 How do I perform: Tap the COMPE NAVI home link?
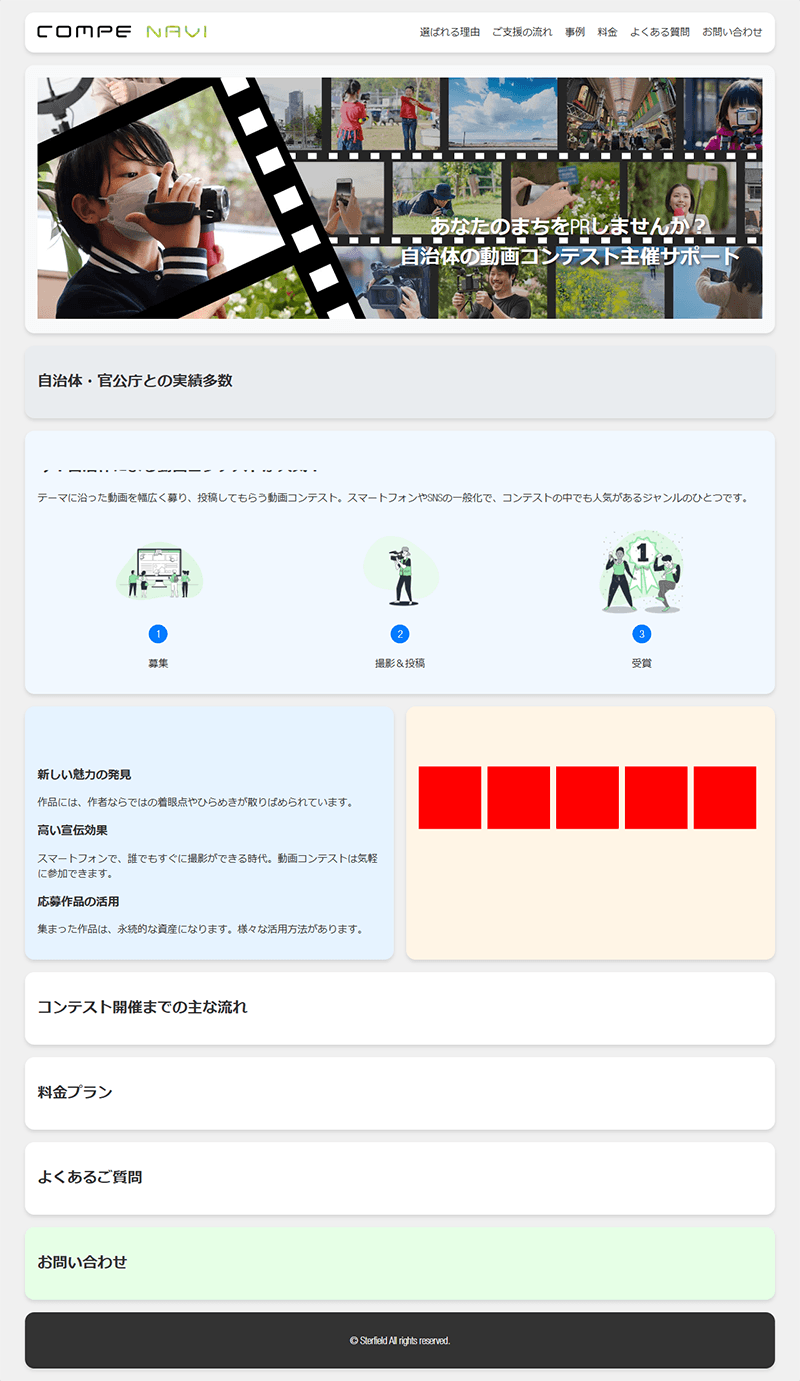coord(122,32)
